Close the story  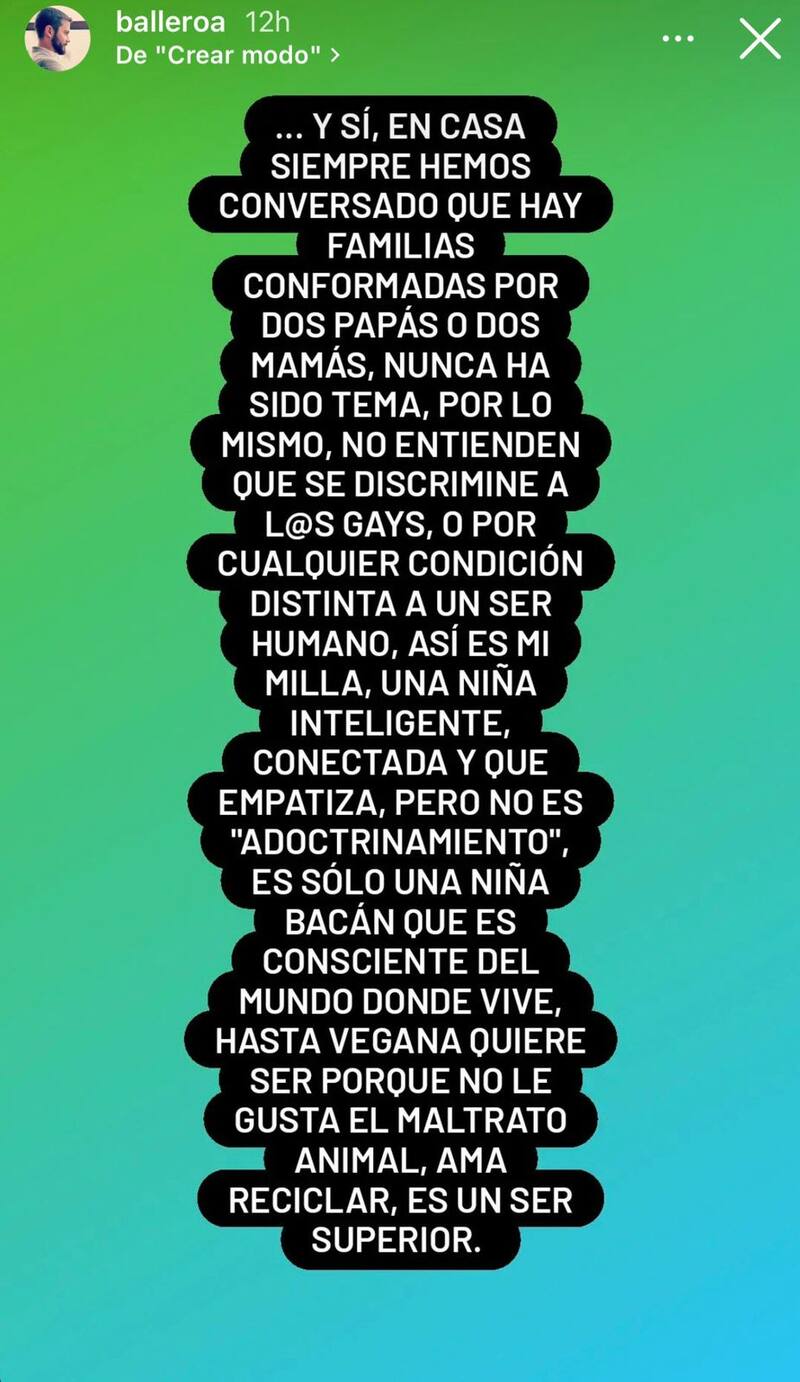tap(759, 38)
